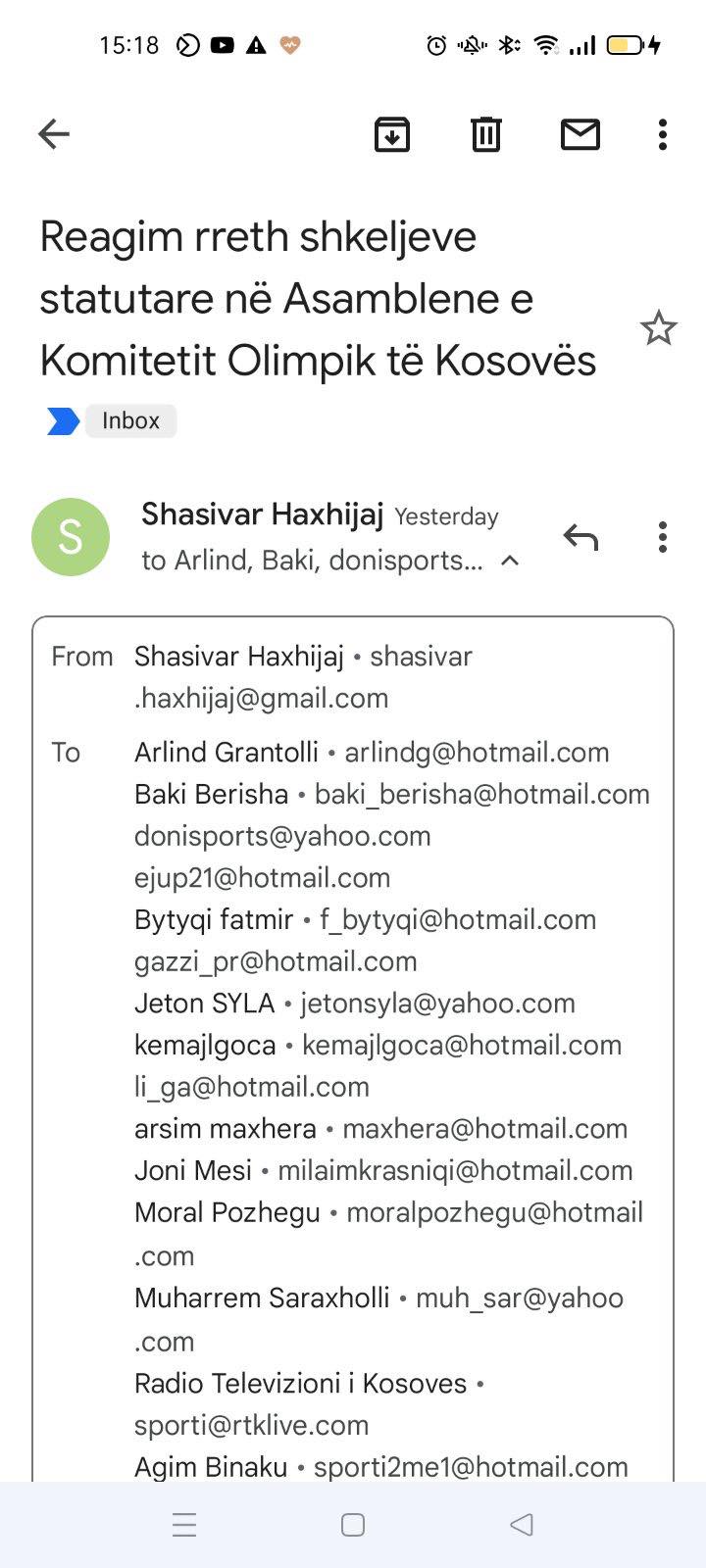Image resolution: width=706 pixels, height=1568 pixels.
Task: Open recent apps via system bar
Action: point(184,1524)
